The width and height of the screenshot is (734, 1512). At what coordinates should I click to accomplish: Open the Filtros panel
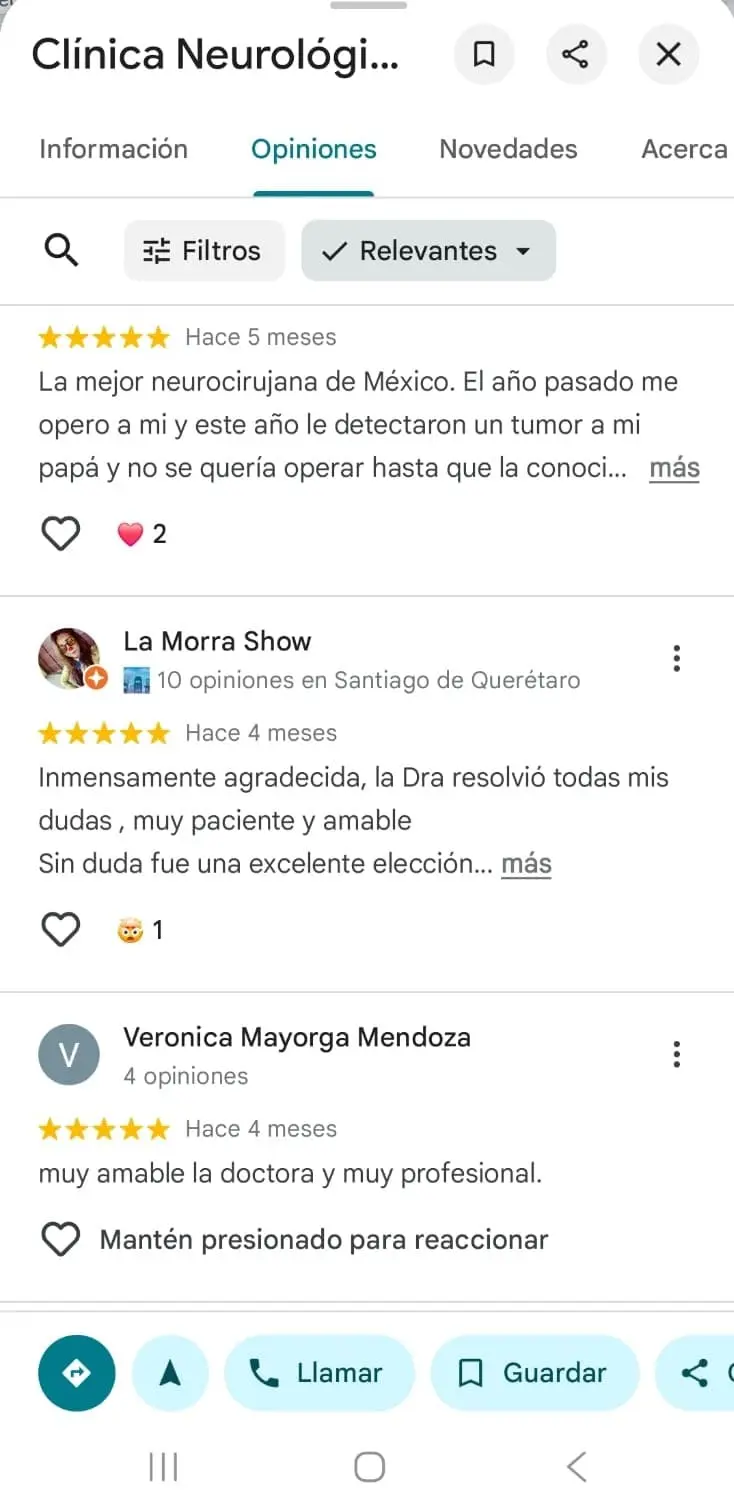(x=204, y=251)
